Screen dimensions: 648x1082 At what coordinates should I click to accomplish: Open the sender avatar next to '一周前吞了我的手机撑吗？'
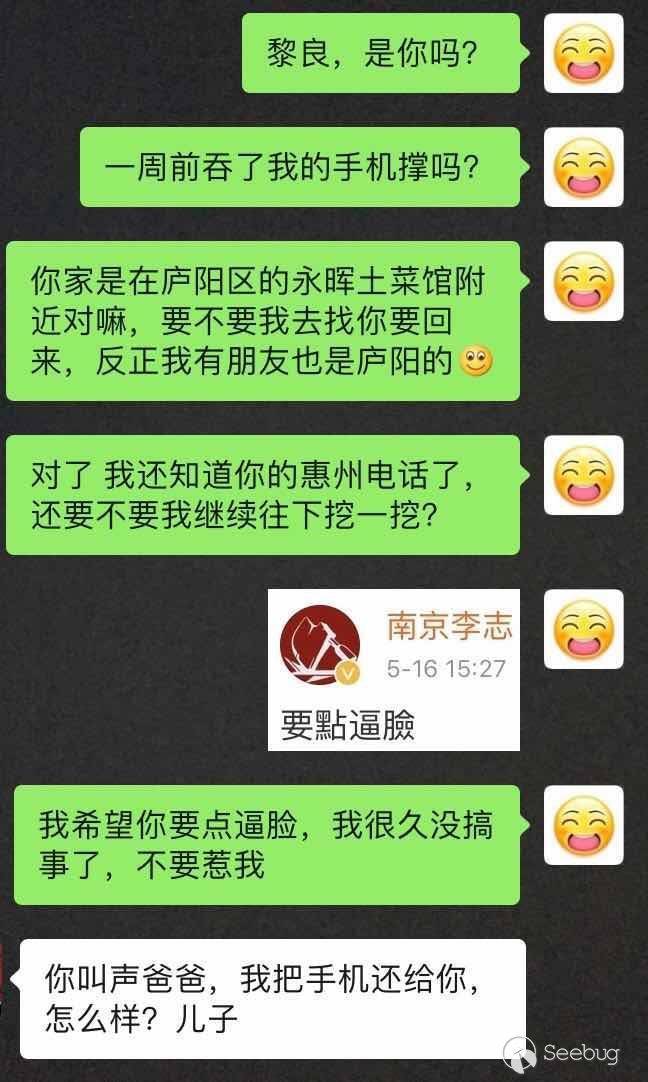[583, 167]
